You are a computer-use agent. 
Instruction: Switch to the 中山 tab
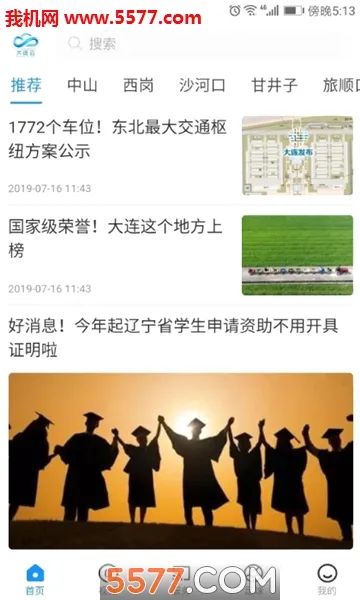(x=82, y=85)
